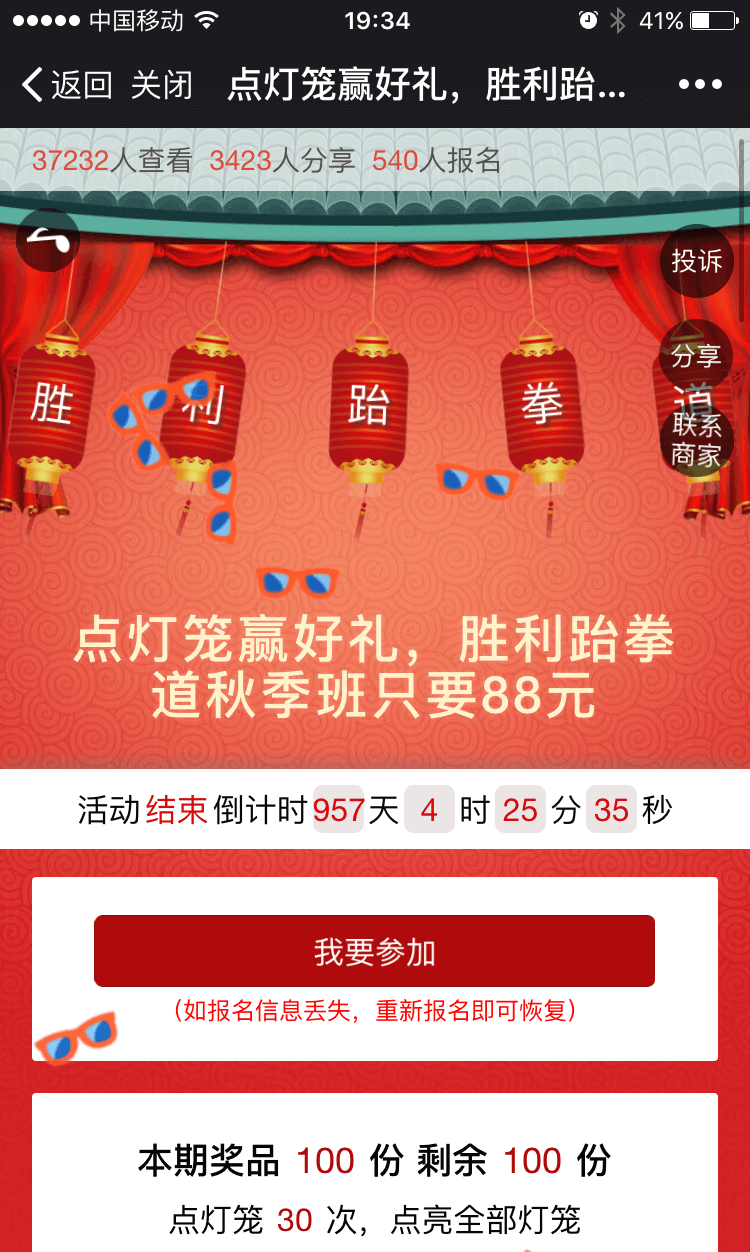Tap the 投诉 complaint button
750x1252 pixels.
coord(697,261)
